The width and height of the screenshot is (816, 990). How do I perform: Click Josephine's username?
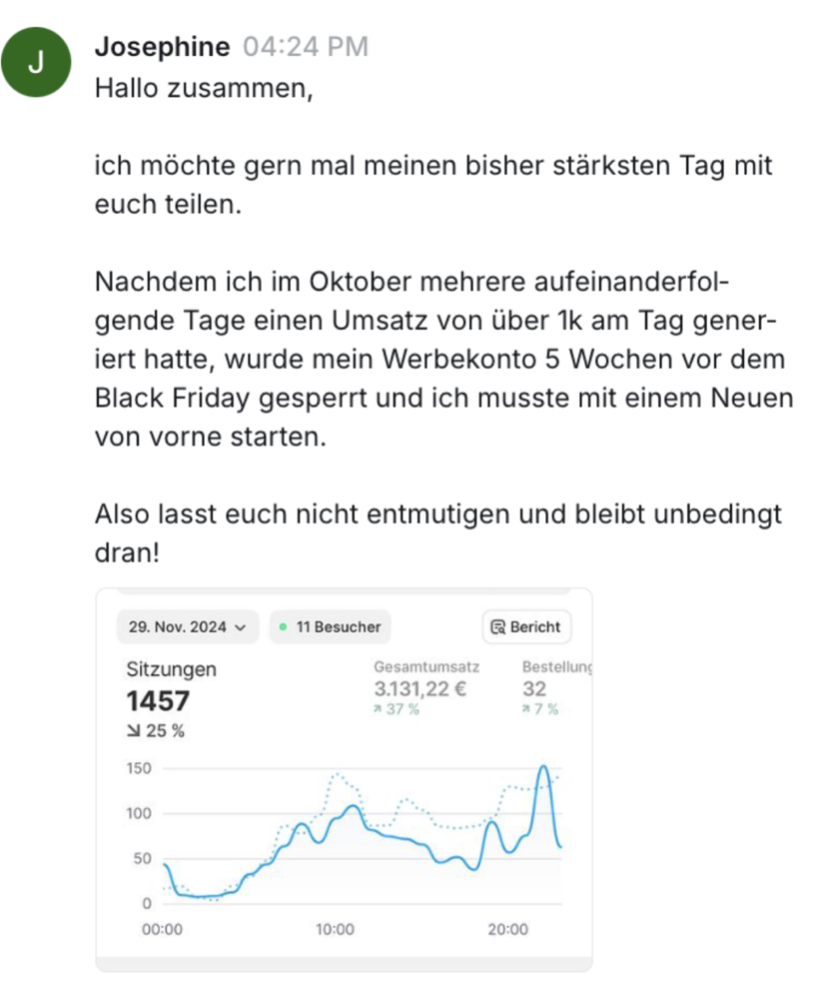161,46
